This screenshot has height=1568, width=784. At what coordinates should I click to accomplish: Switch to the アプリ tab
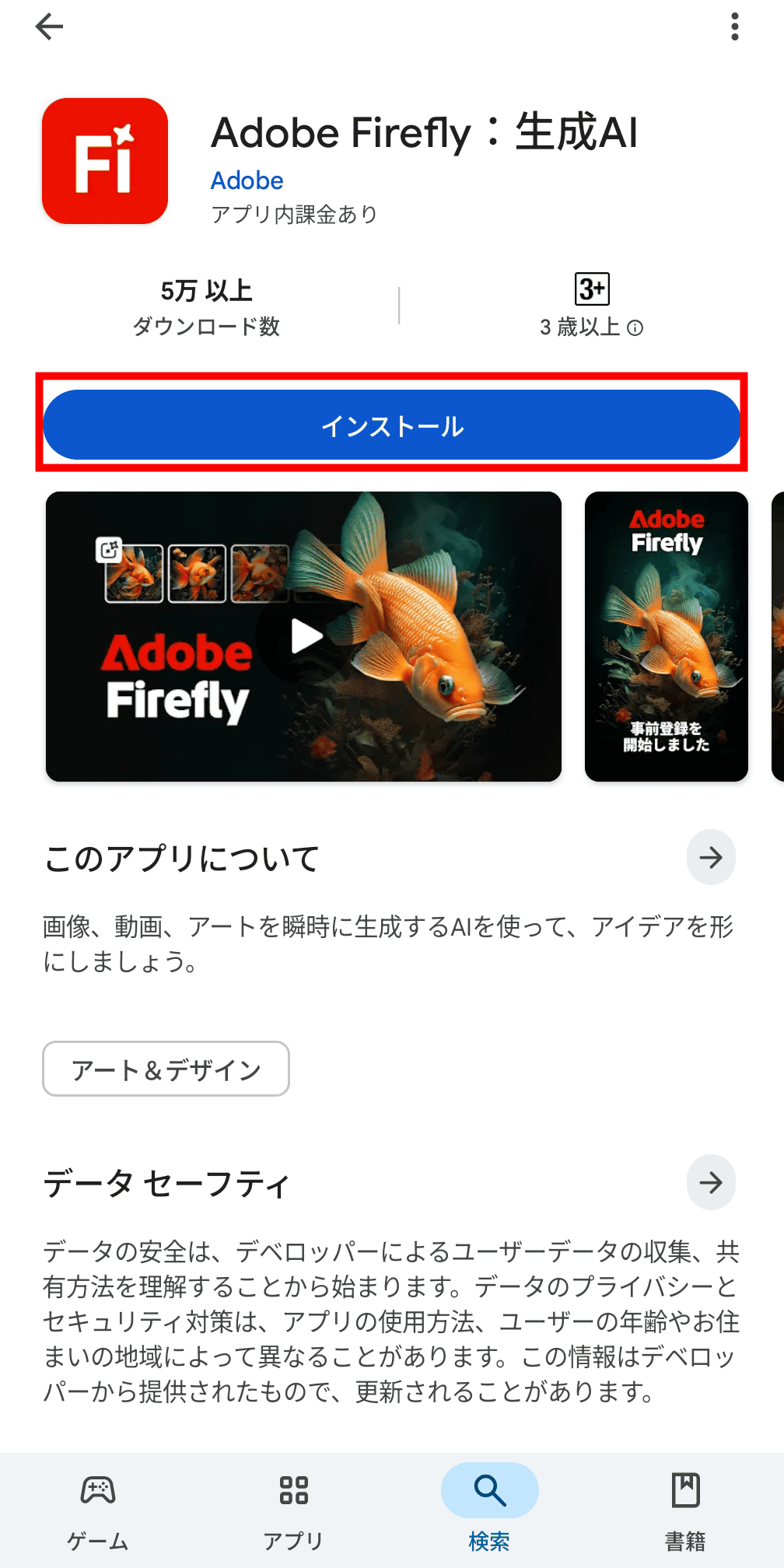294,1510
